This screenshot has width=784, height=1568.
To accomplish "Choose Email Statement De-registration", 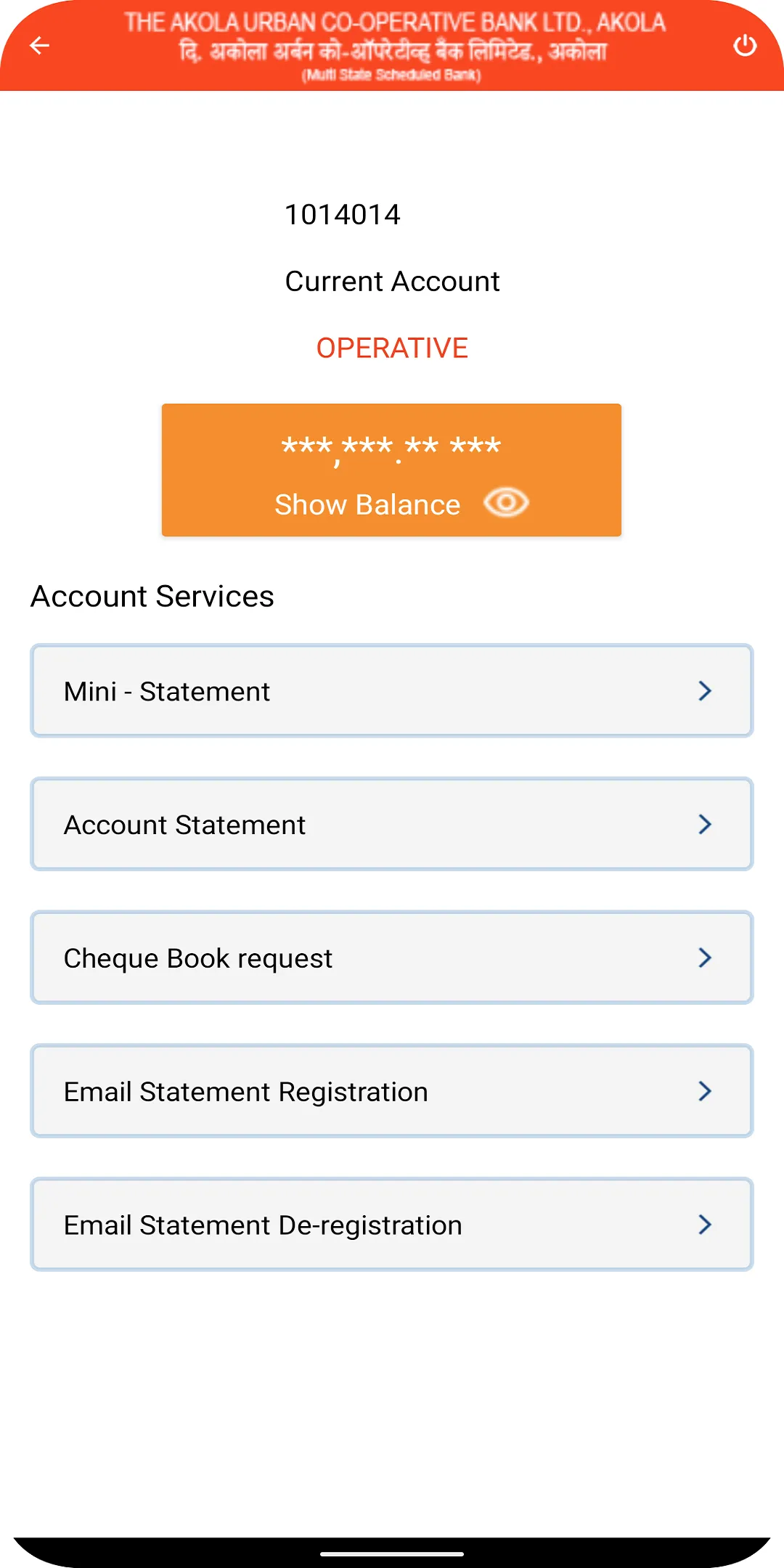I will pyautogui.click(x=392, y=1225).
